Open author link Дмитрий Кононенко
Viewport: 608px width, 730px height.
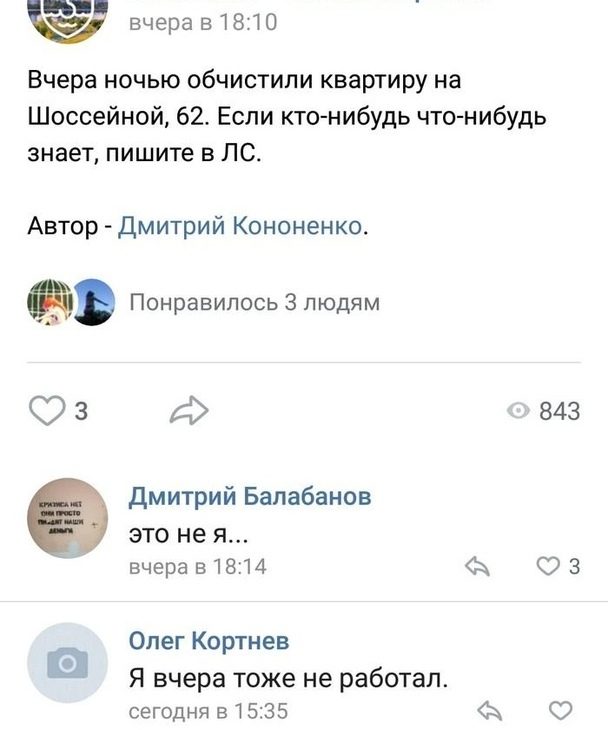241,227
